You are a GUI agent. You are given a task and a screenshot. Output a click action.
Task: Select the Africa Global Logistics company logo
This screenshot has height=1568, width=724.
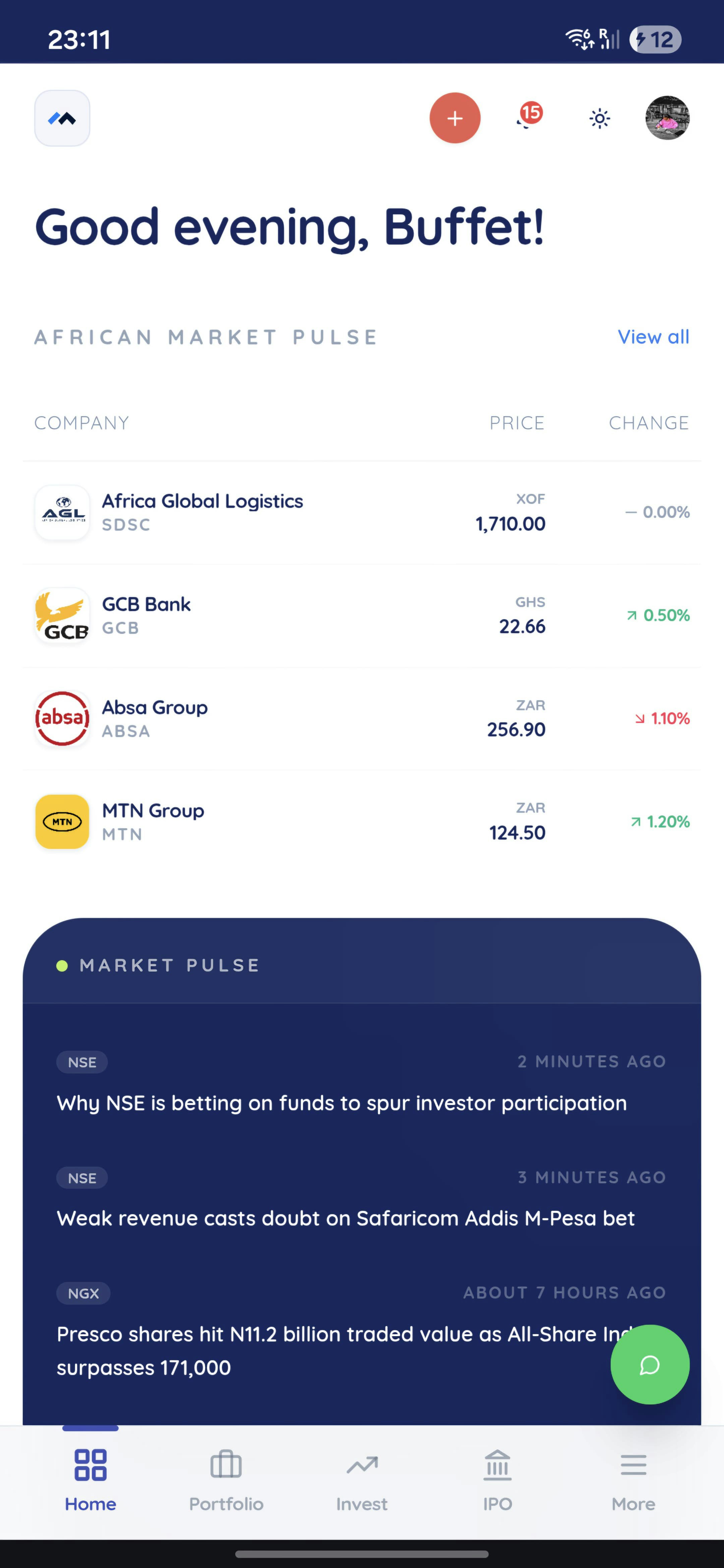point(62,513)
